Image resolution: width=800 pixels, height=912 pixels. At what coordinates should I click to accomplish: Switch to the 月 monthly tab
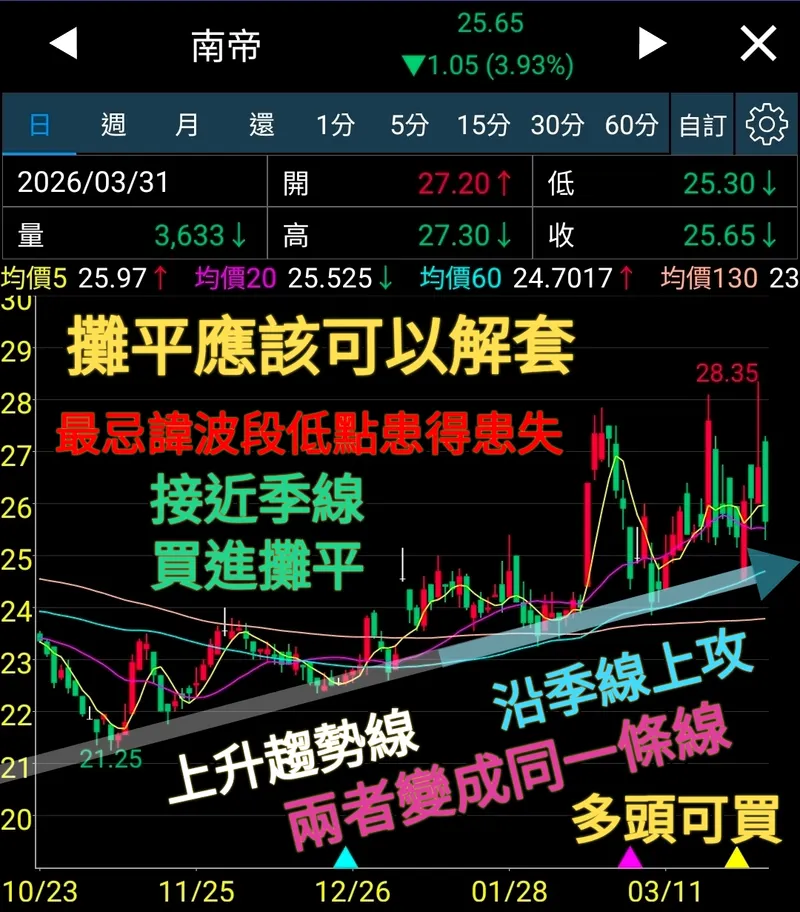187,125
